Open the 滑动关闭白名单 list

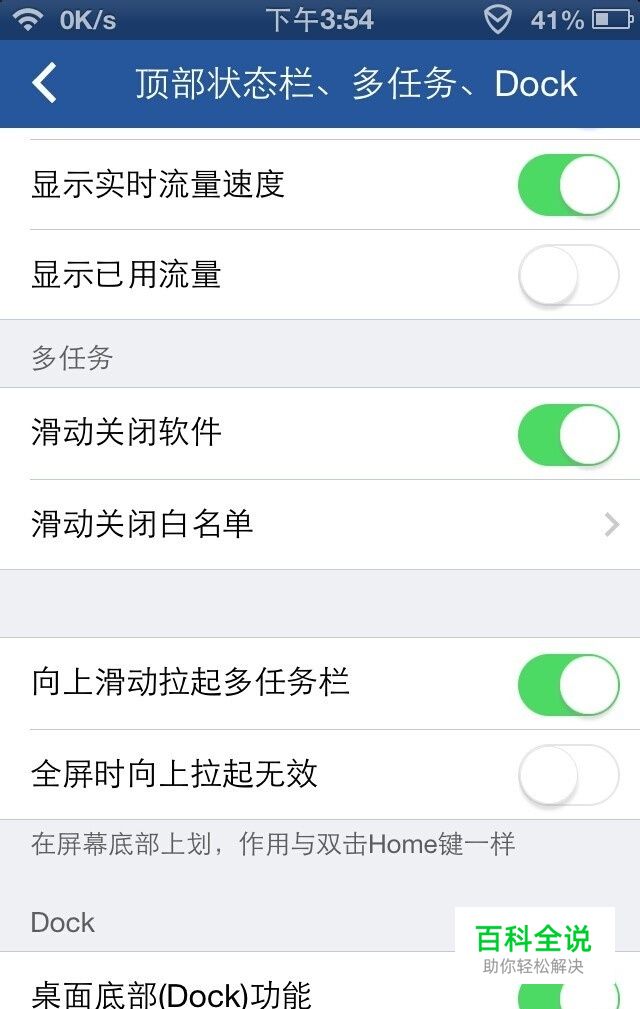[320, 524]
